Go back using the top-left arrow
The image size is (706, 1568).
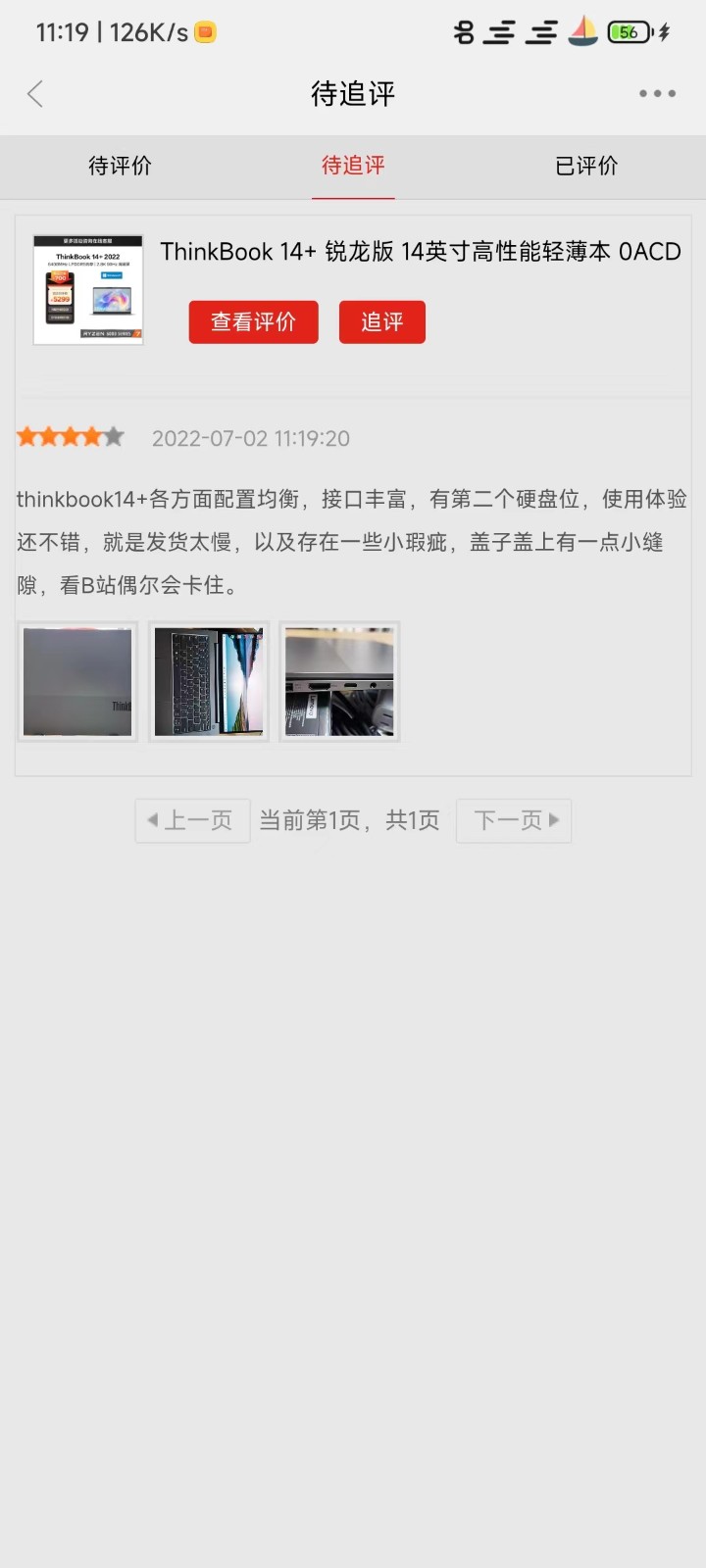(35, 94)
